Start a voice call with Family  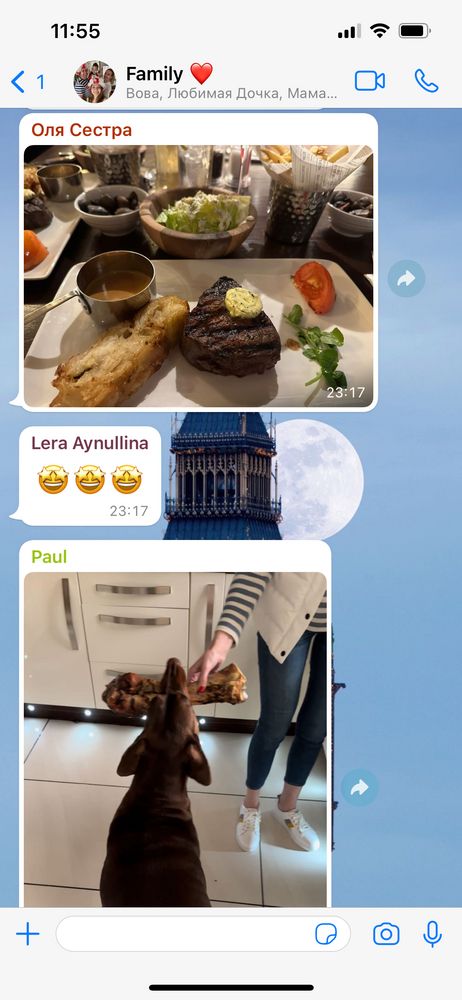tap(426, 81)
